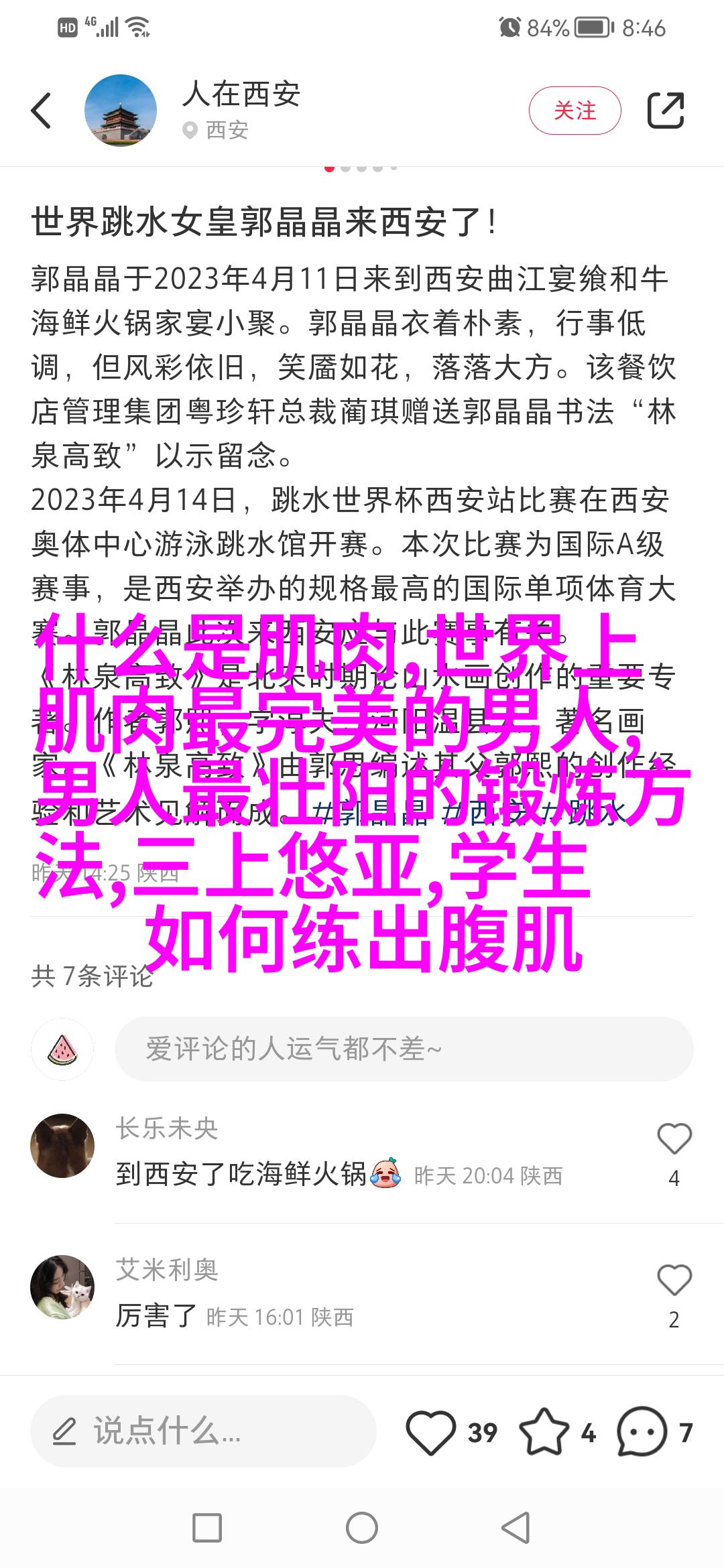Like 艾米利奥's comment
Viewport: 724px width, 1568px height.
(x=674, y=1281)
